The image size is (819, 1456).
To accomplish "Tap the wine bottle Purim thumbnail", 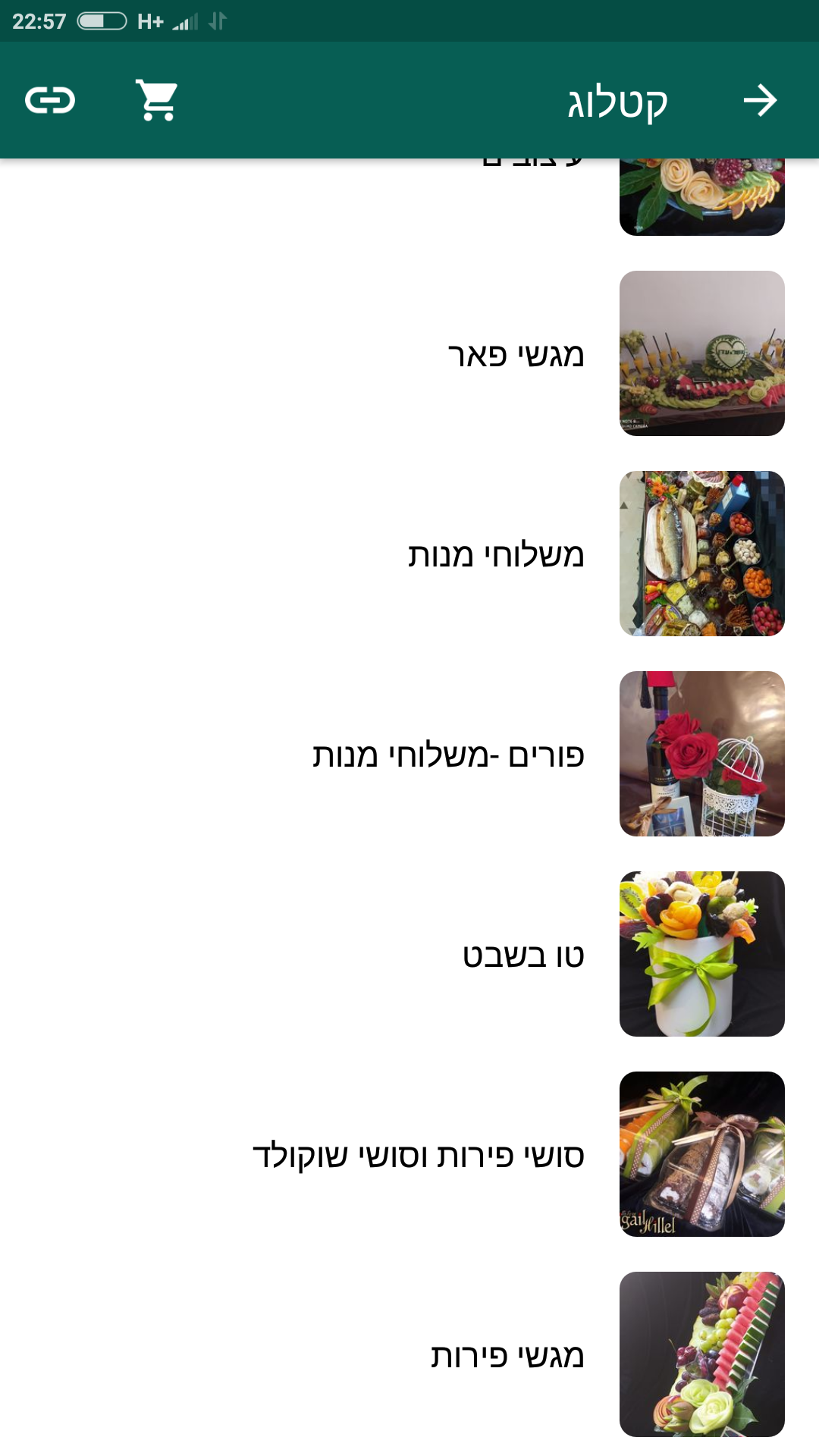I will coord(701,755).
